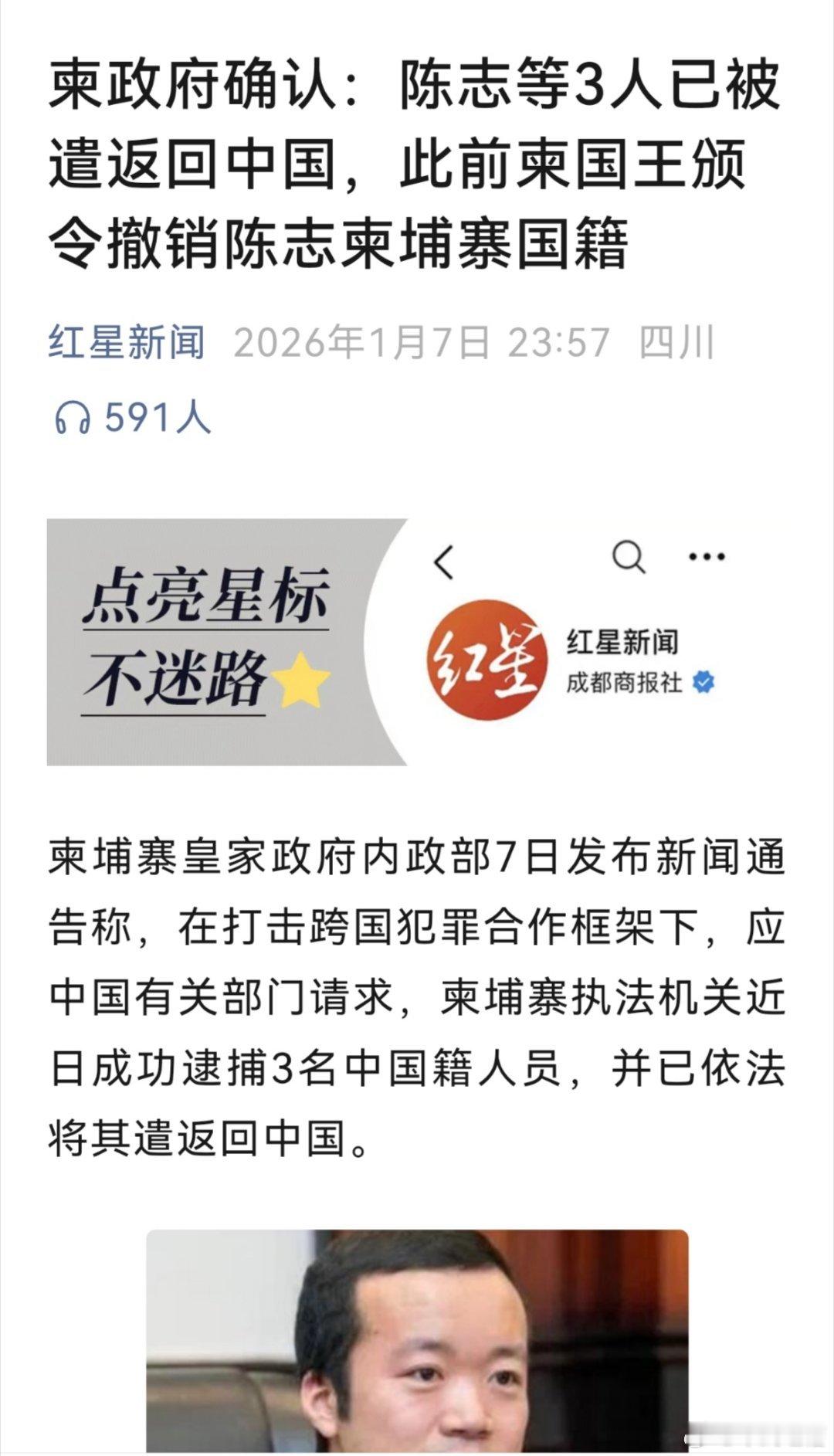Viewport: 834px width, 1456px height.
Task: Tap the back arrow chevron
Action: [x=444, y=559]
